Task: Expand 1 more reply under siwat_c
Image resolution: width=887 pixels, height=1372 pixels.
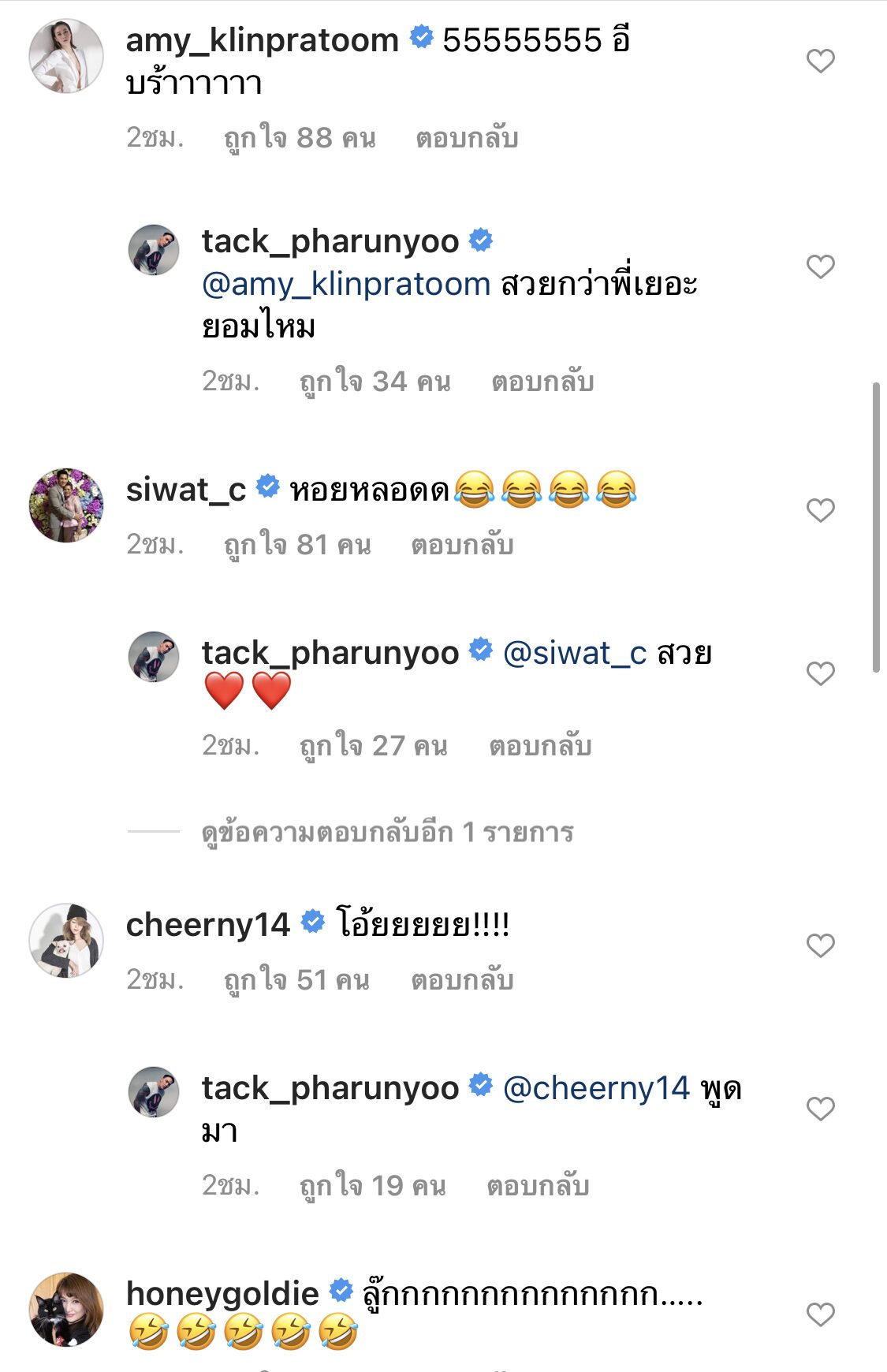Action: [387, 832]
